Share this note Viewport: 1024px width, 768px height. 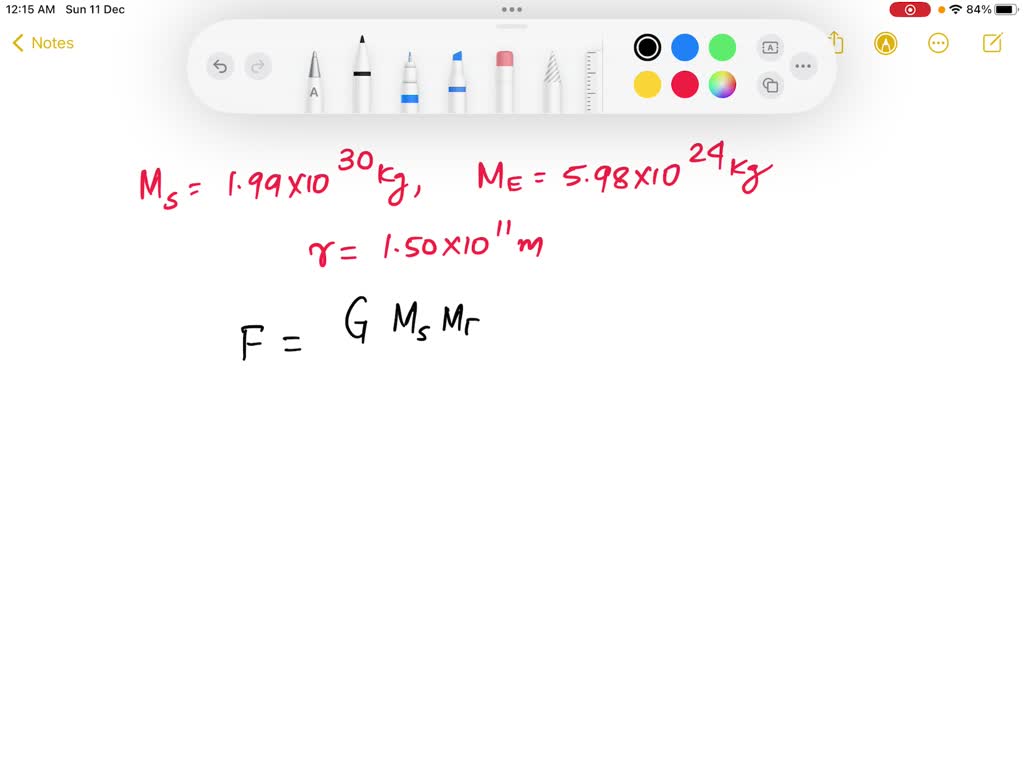837,43
